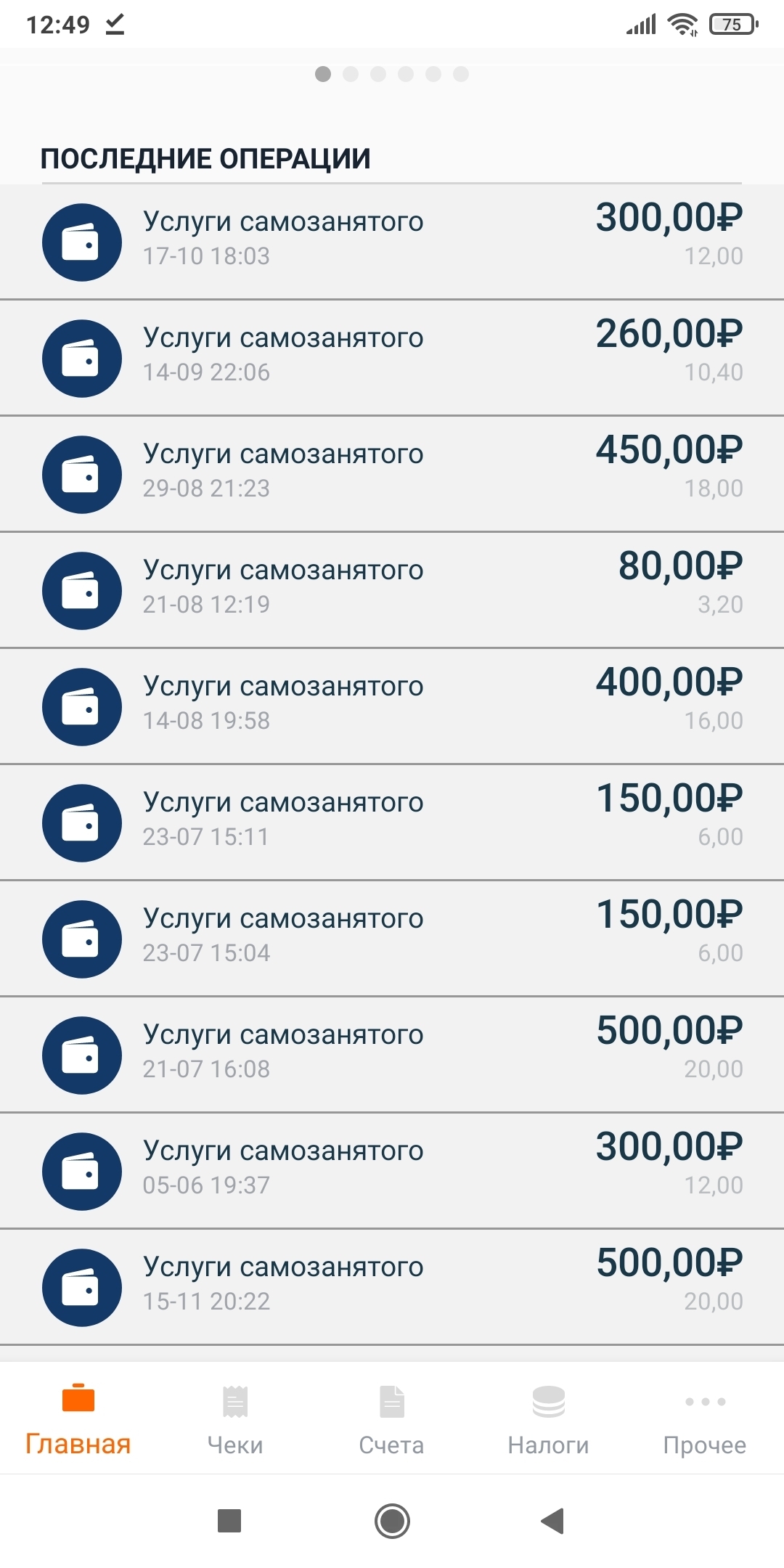Switch to the Чеки tab
The width and height of the screenshot is (784, 1568).
(x=235, y=1419)
